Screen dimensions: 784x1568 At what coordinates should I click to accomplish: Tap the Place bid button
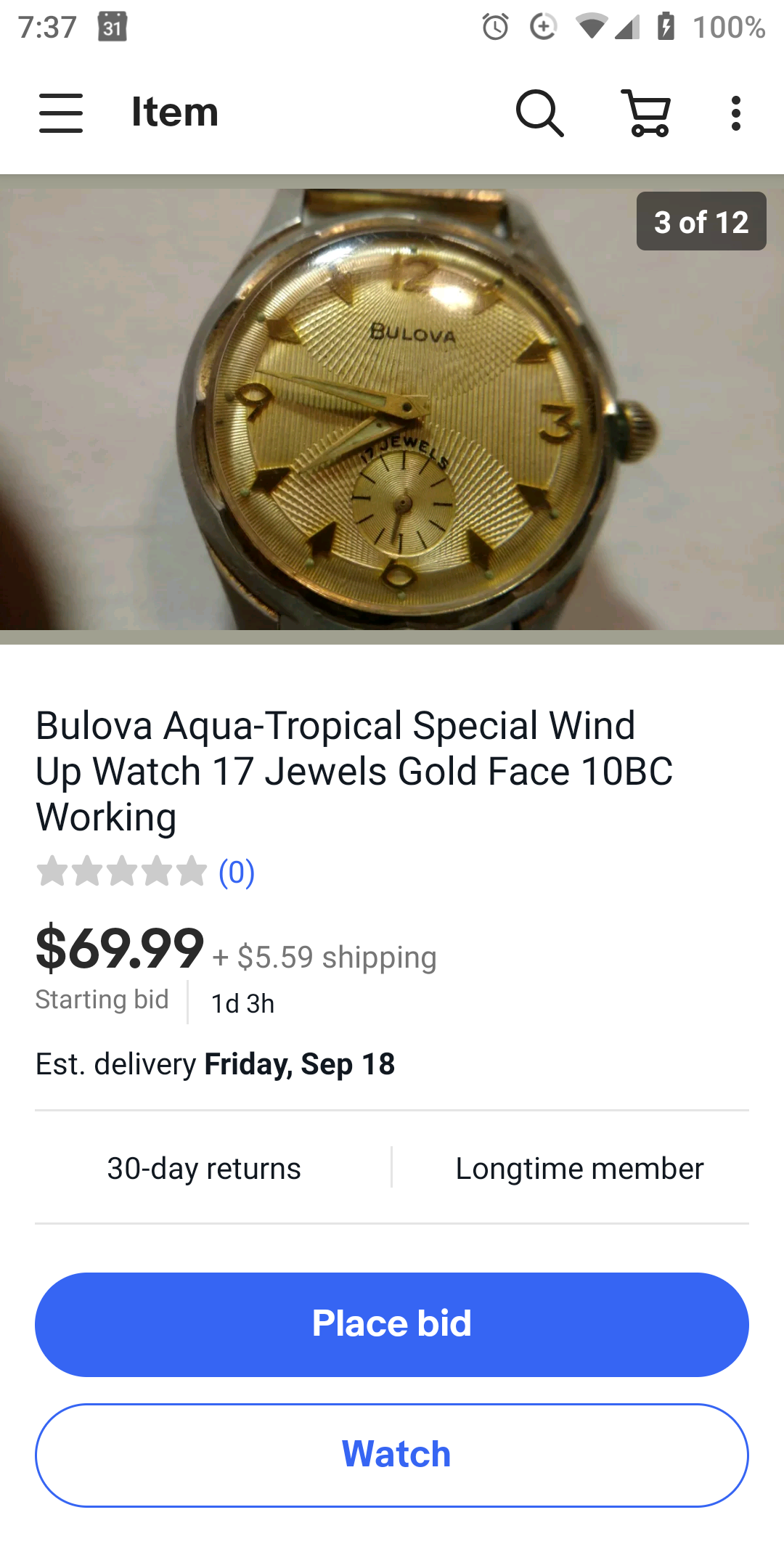pyautogui.click(x=392, y=1324)
